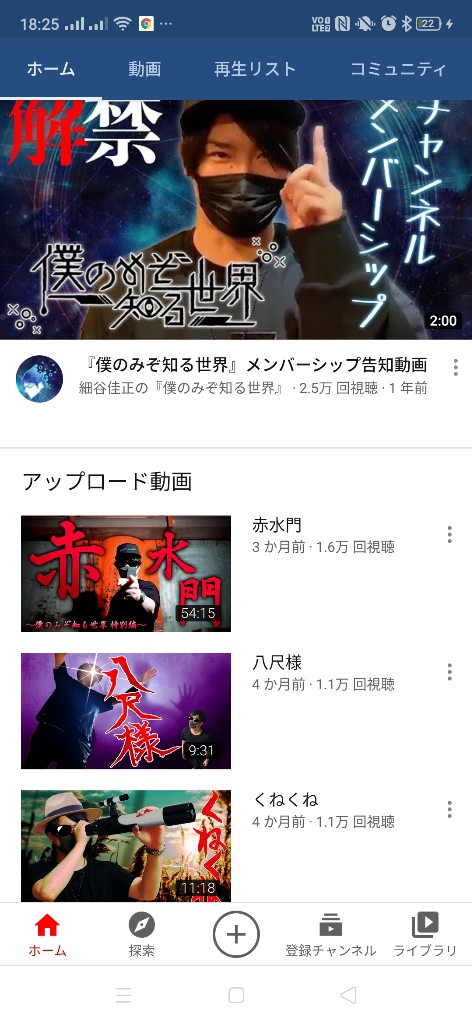Image resolution: width=472 pixels, height=1024 pixels.
Task: Select the ホーム channel tab
Action: coord(50,69)
